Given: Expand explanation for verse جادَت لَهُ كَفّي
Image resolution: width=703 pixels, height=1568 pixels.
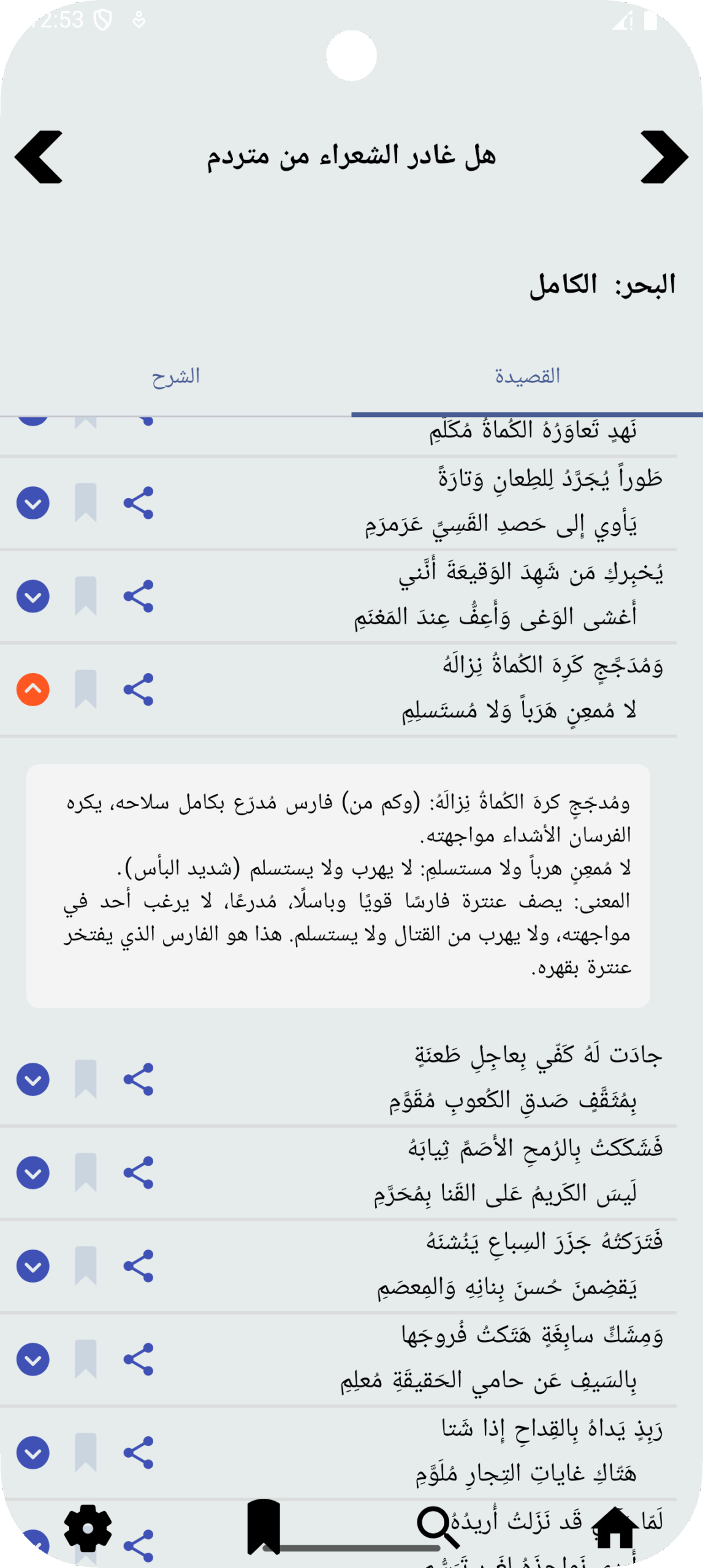Looking at the screenshot, I should [x=33, y=1079].
